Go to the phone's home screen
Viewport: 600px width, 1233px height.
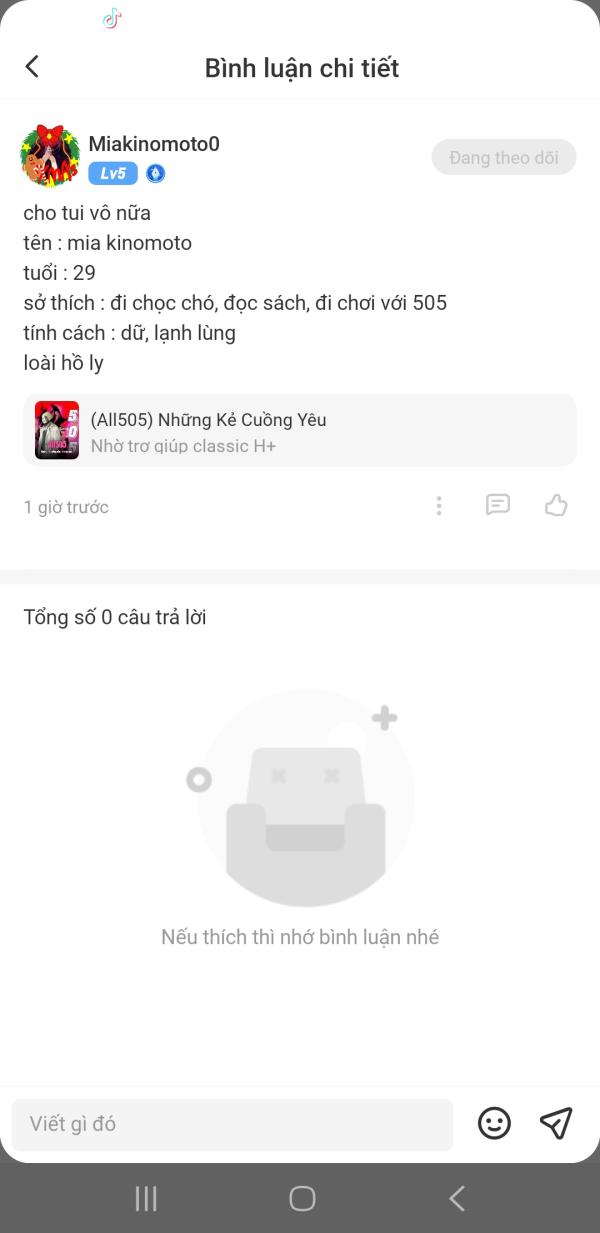pyautogui.click(x=302, y=1198)
